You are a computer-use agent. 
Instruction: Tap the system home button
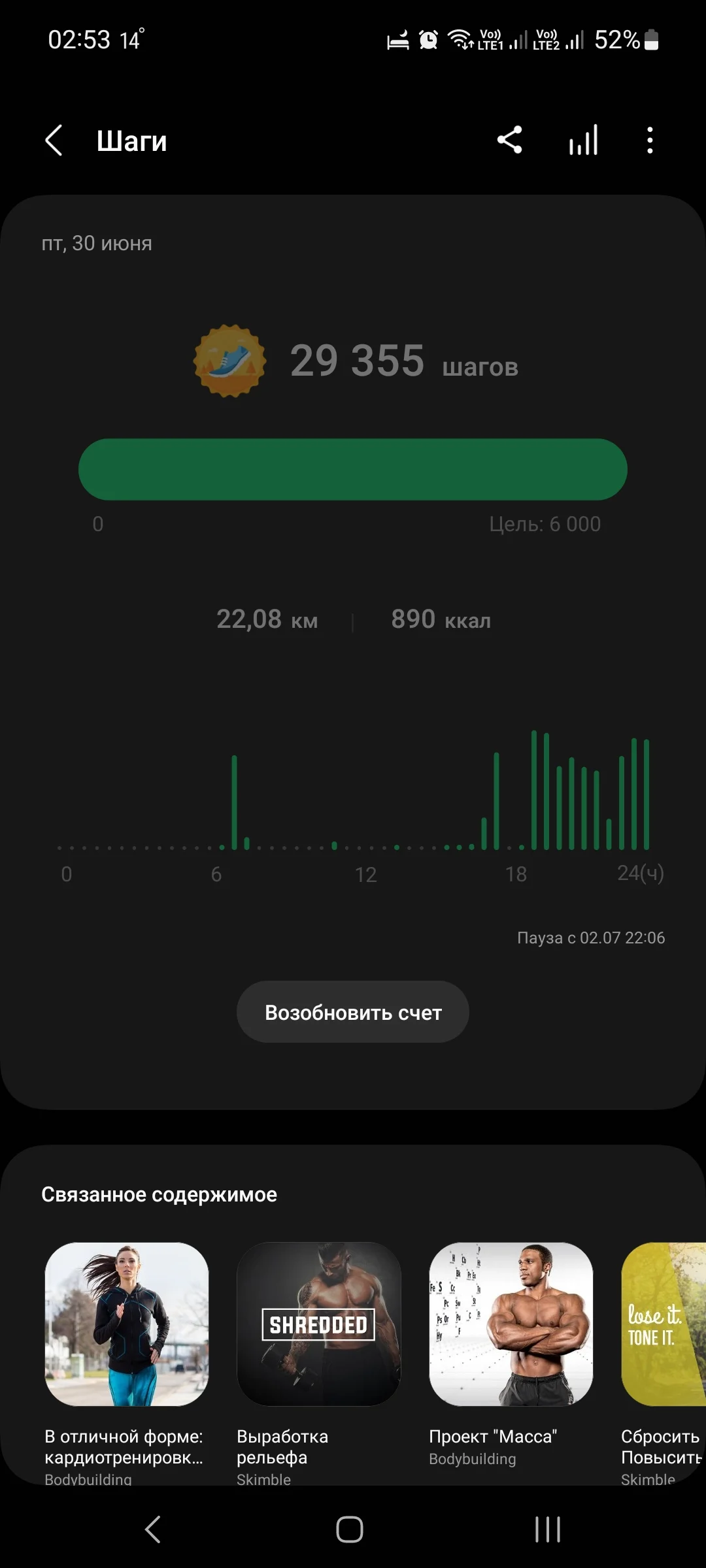pos(350,1529)
